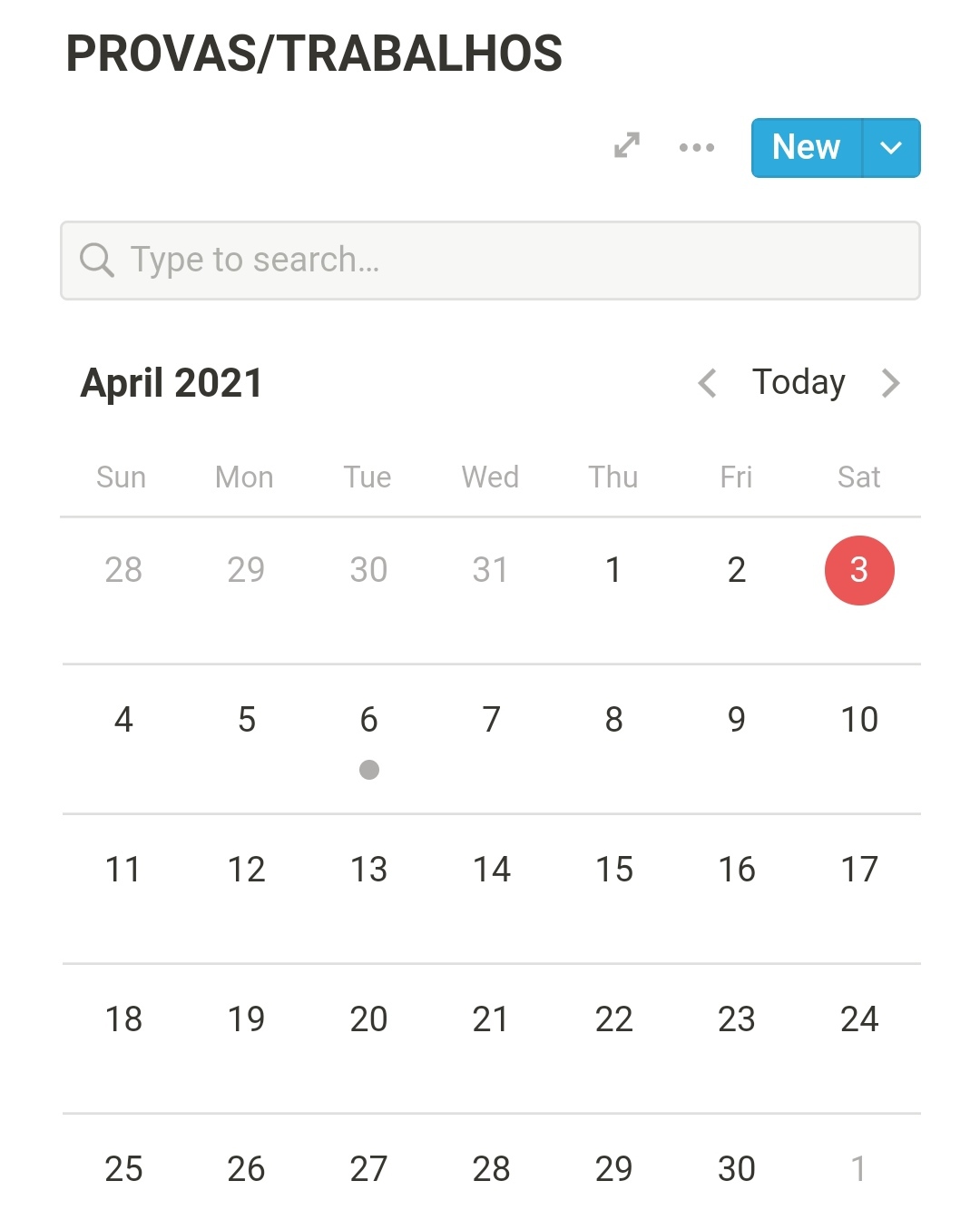Choose April 20 on the calendar

[368, 1019]
